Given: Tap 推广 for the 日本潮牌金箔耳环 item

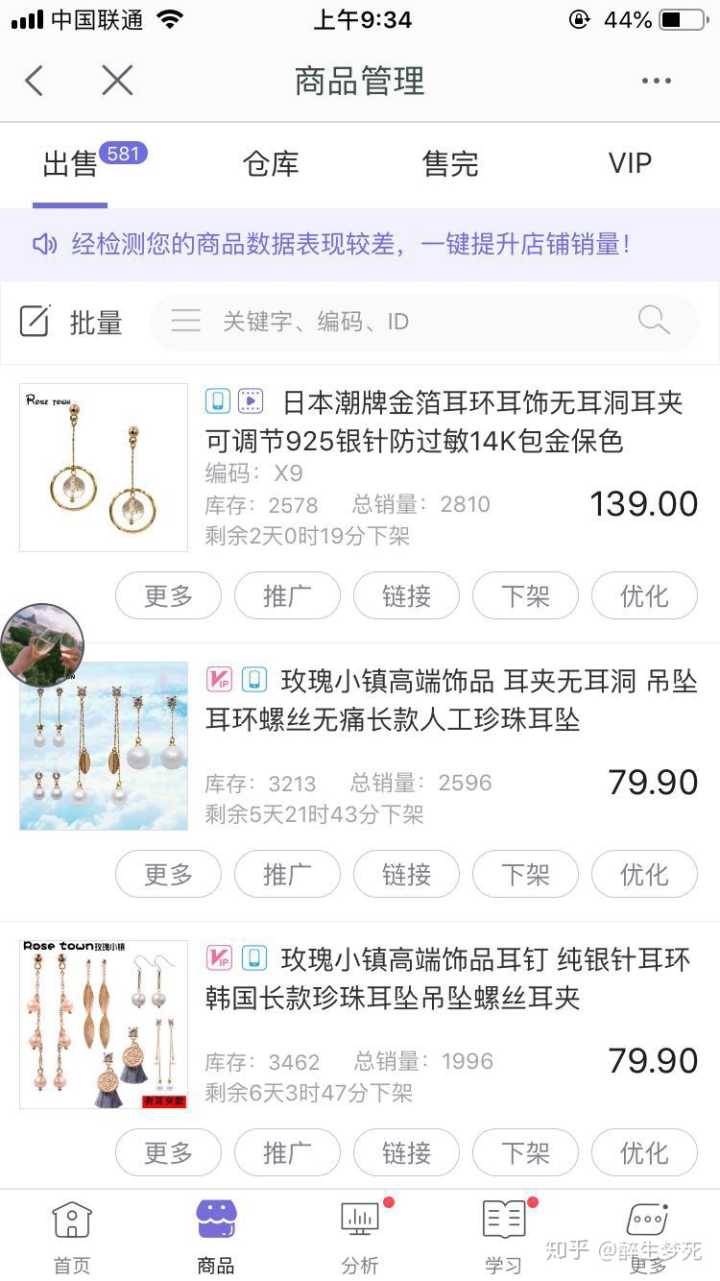Looking at the screenshot, I should 287,597.
